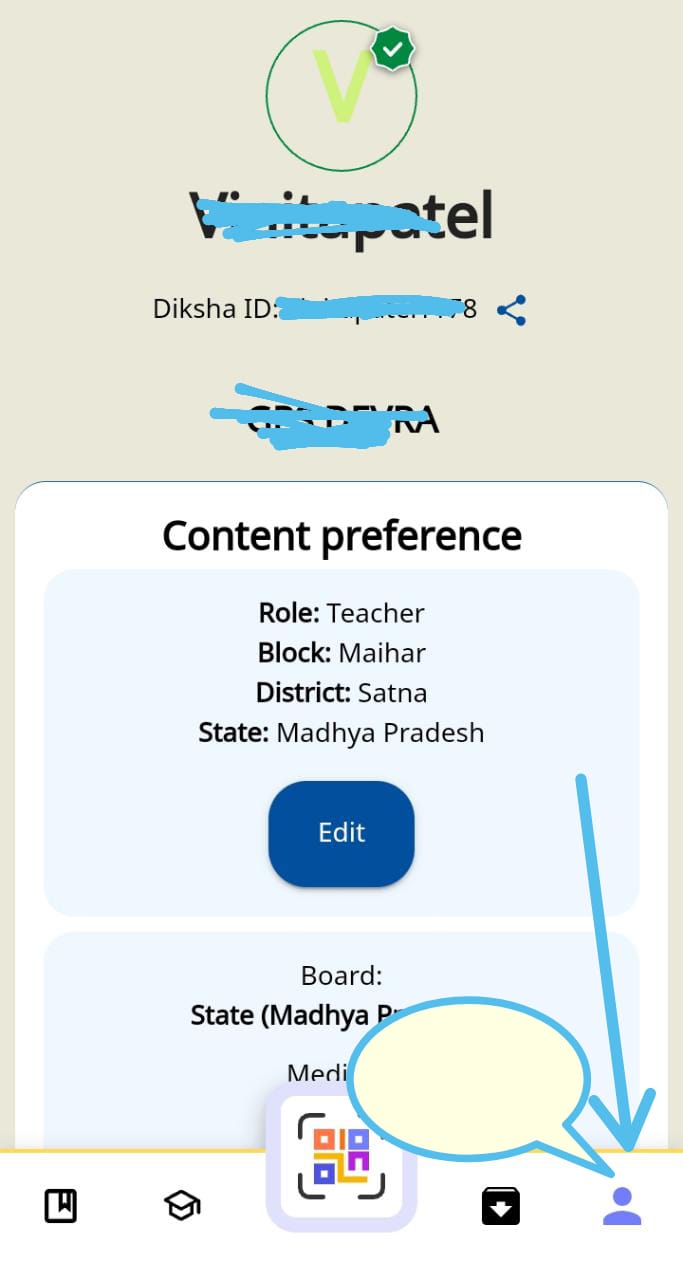Image resolution: width=683 pixels, height=1280 pixels.
Task: Switch to the bookmarked library tab
Action: 61,1206
